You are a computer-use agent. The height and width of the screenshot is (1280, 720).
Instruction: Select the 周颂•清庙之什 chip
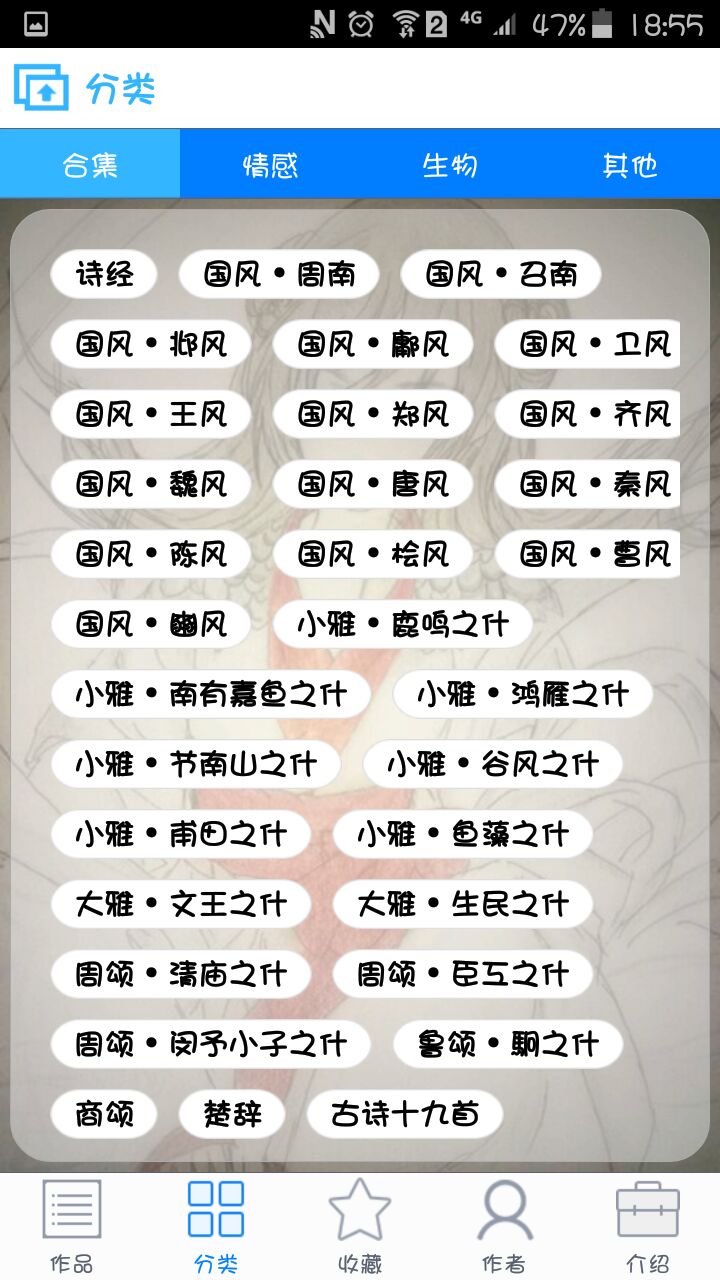(181, 974)
